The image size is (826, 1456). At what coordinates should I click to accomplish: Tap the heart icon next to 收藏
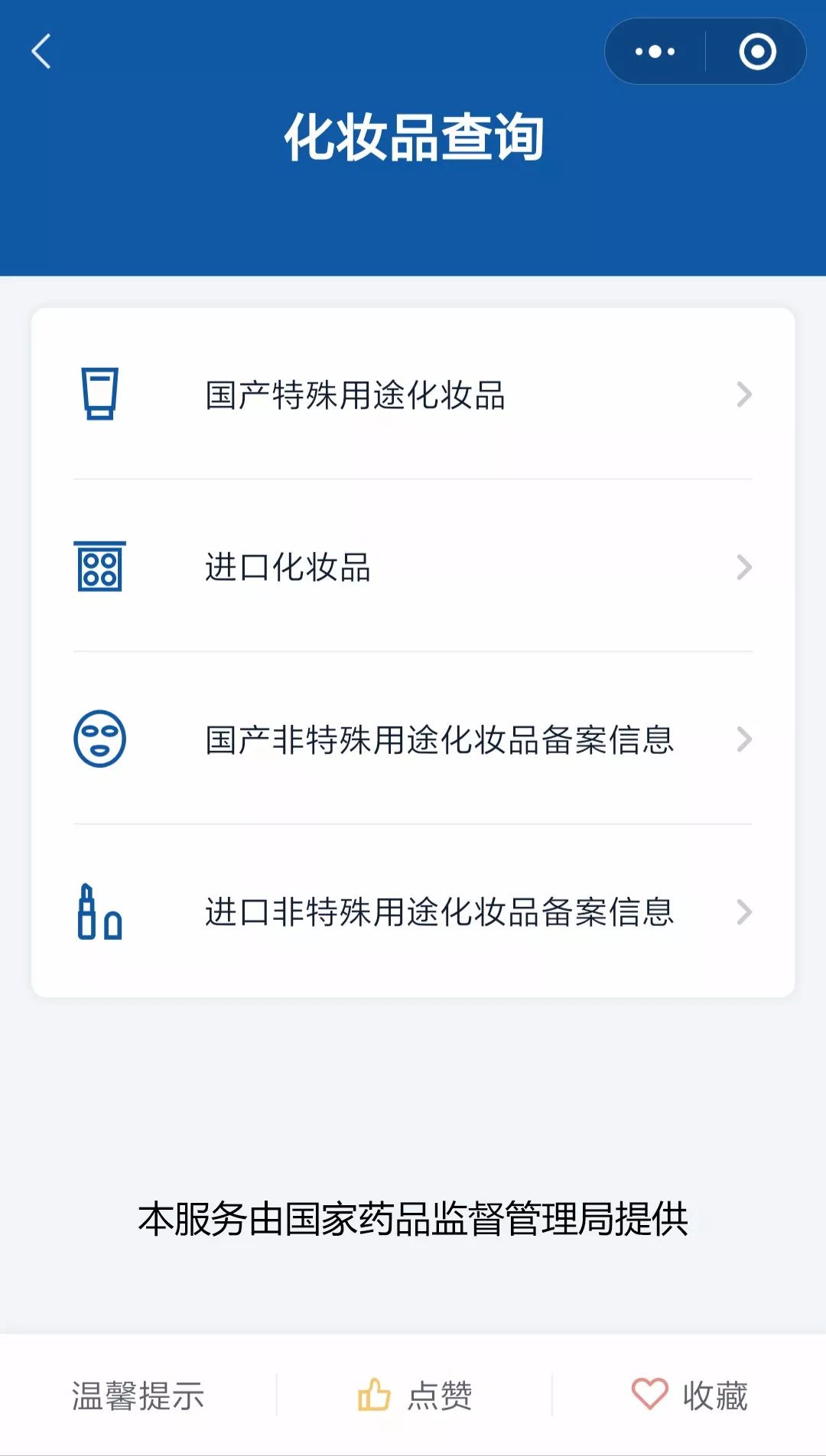point(649,1394)
